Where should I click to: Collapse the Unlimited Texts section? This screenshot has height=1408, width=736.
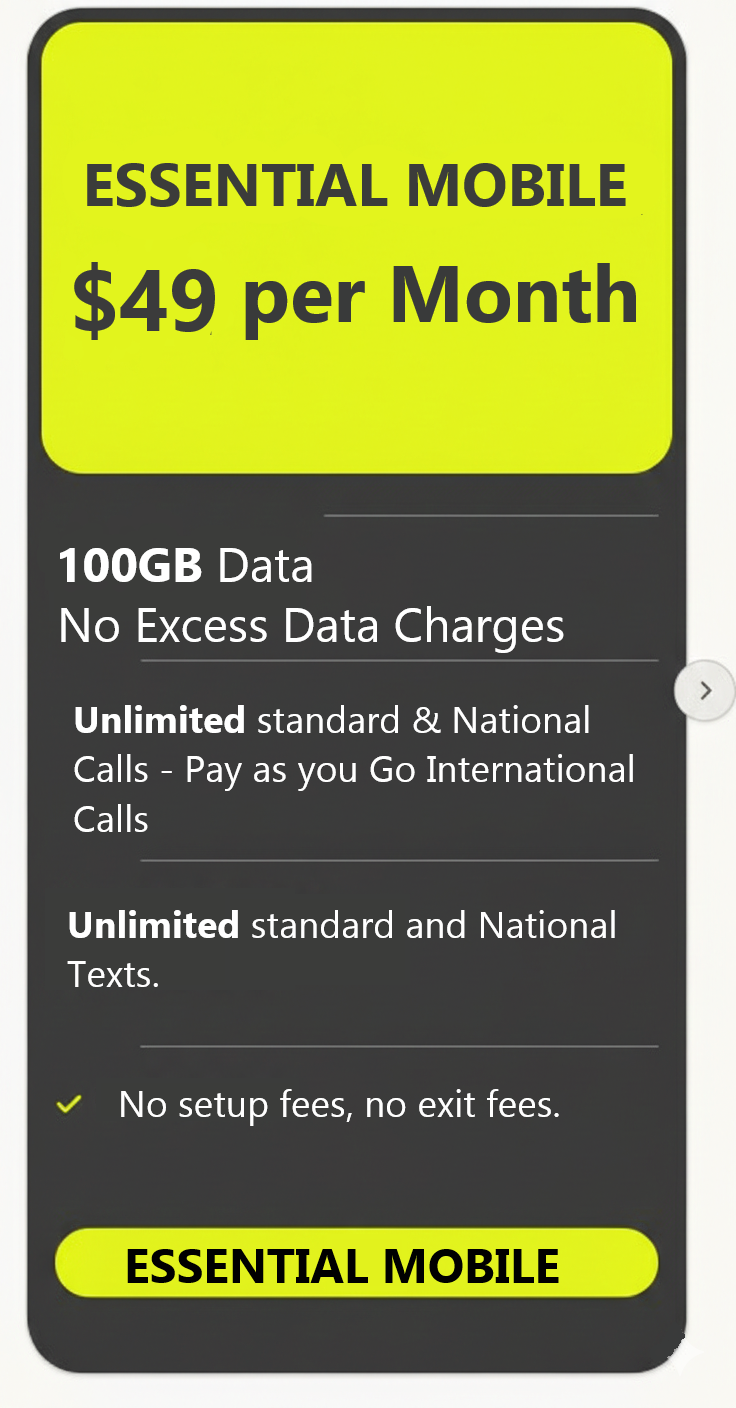click(342, 948)
